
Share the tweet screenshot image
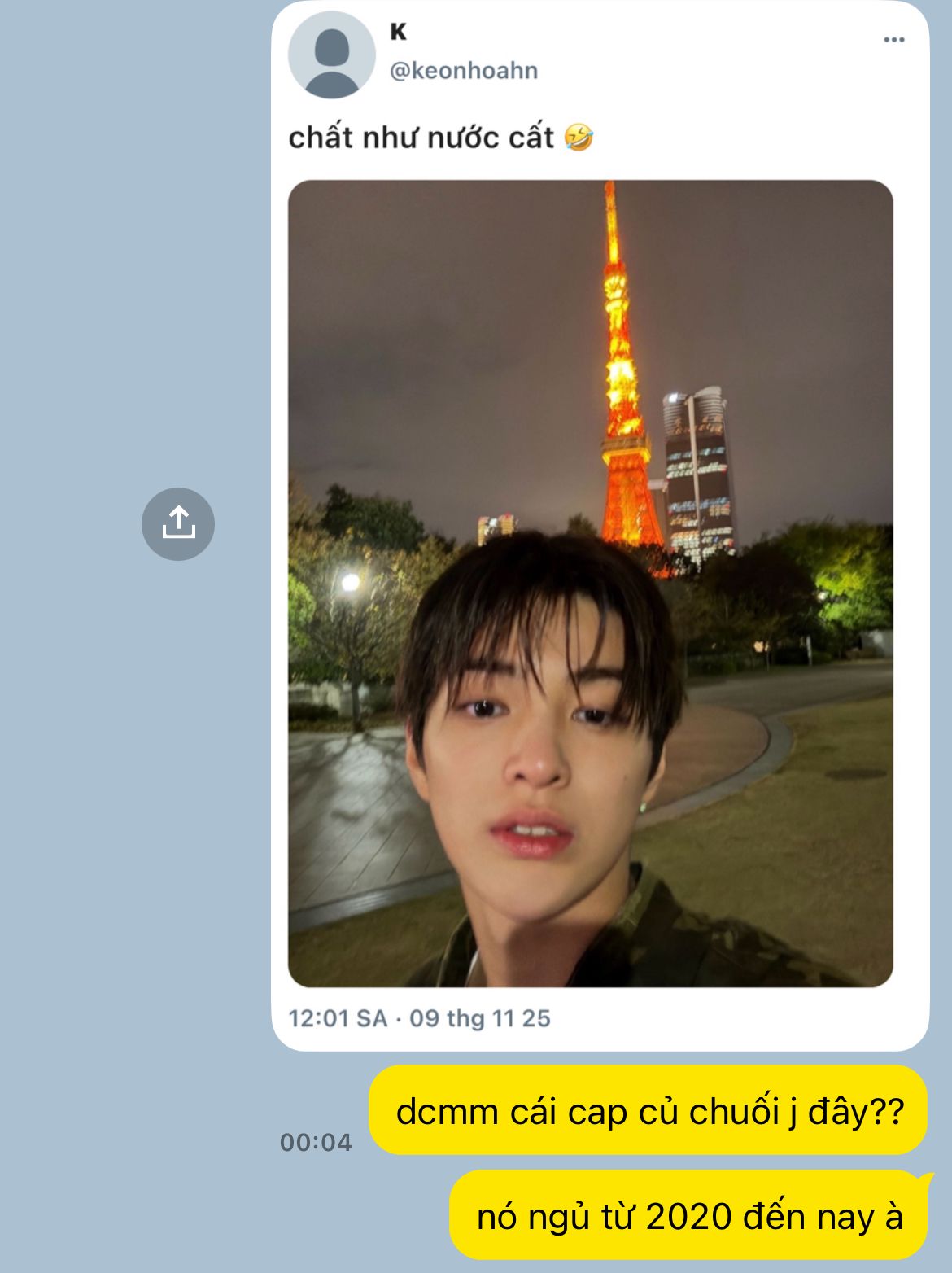[178, 523]
